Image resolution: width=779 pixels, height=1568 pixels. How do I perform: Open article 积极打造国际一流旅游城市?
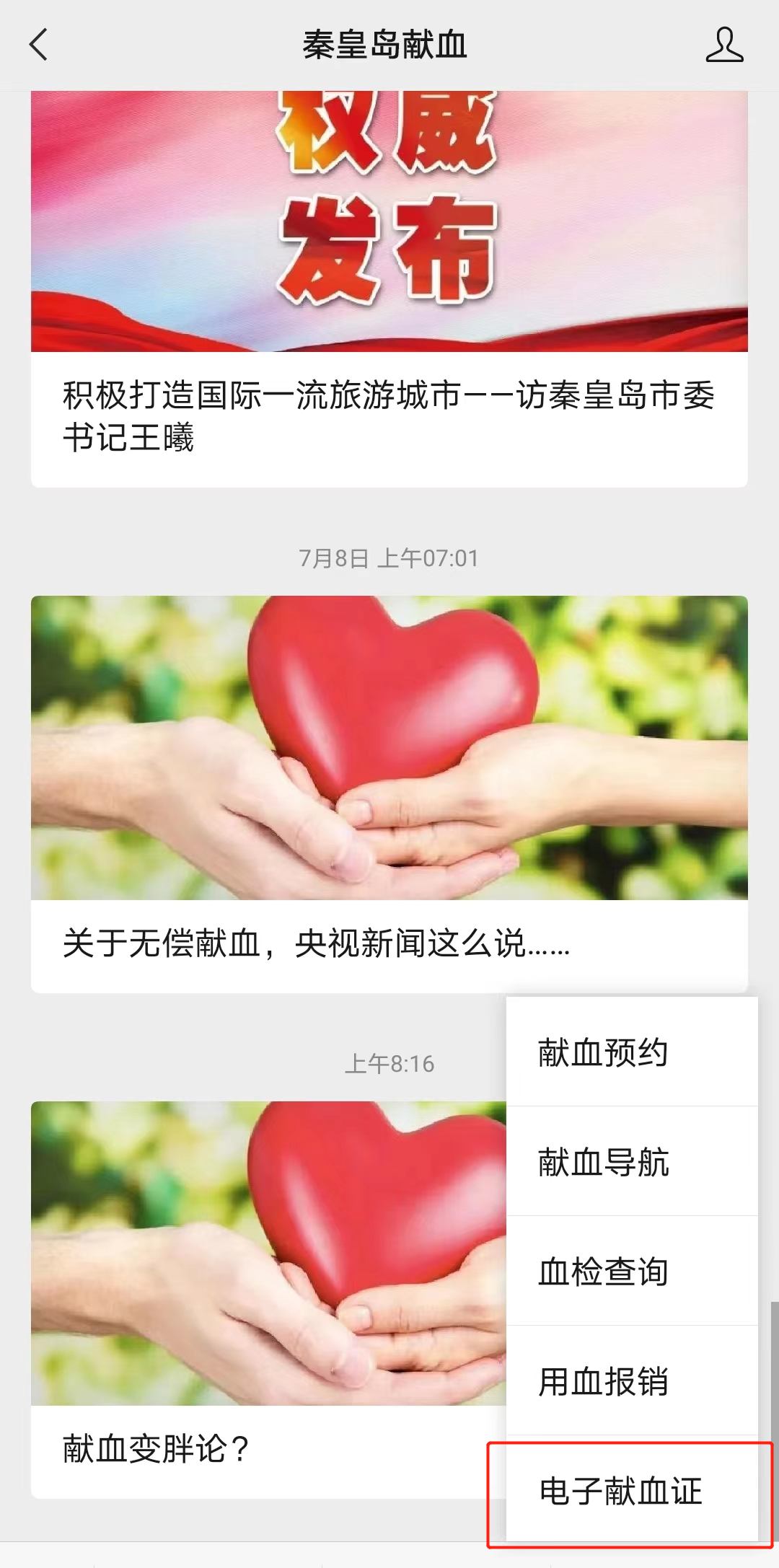(x=389, y=416)
